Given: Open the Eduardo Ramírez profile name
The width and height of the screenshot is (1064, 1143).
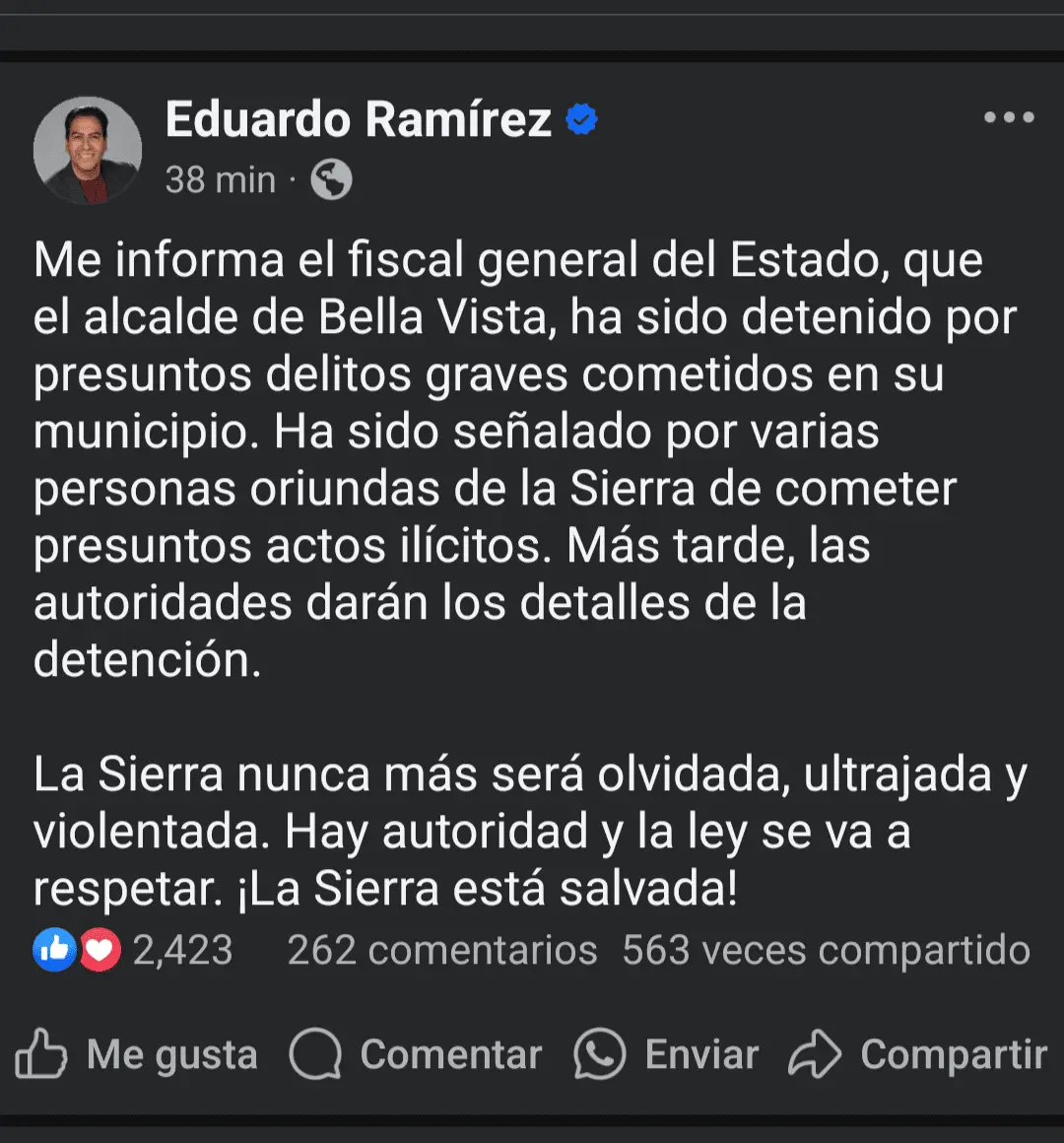Looking at the screenshot, I should pos(359,120).
